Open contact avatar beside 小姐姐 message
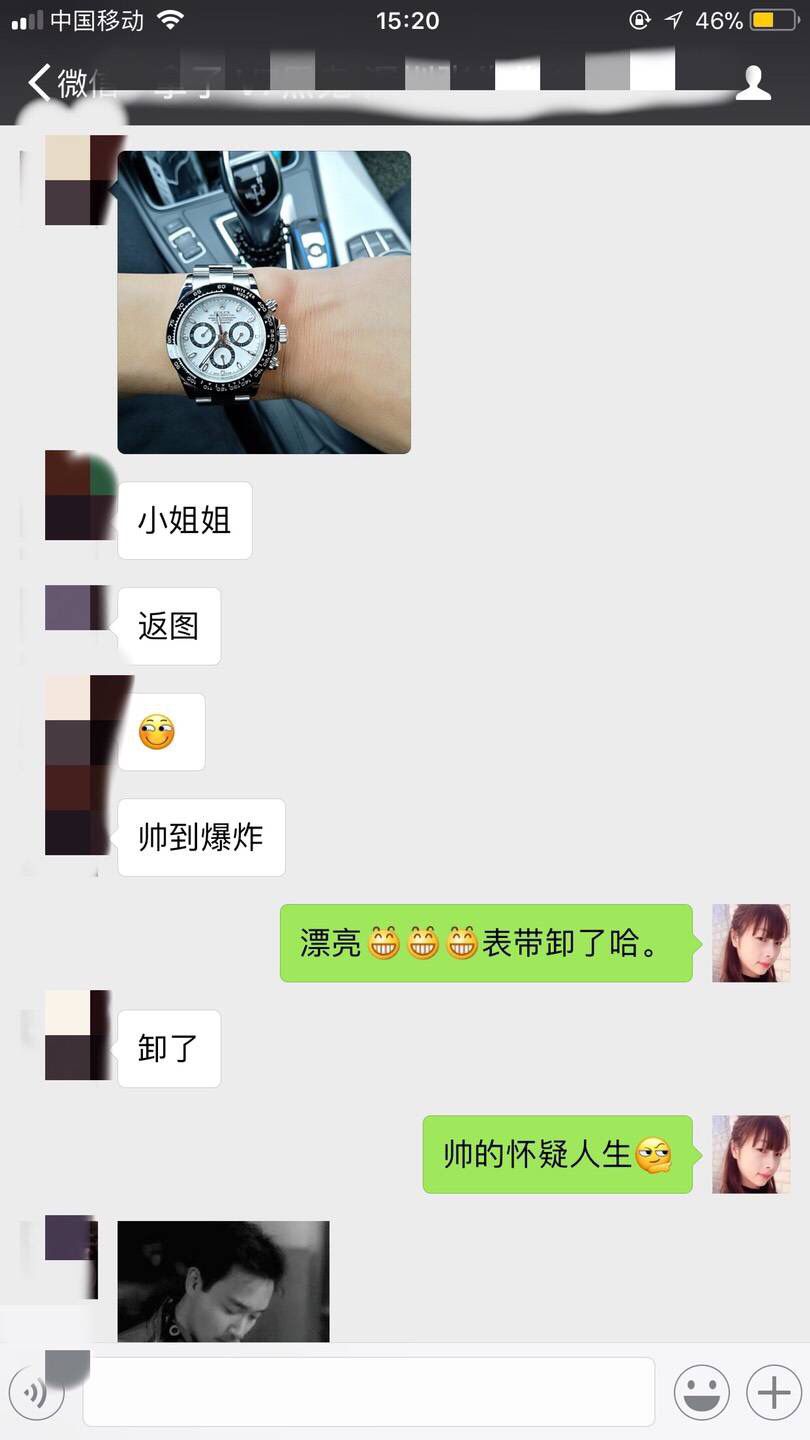The image size is (810, 1440). point(80,495)
